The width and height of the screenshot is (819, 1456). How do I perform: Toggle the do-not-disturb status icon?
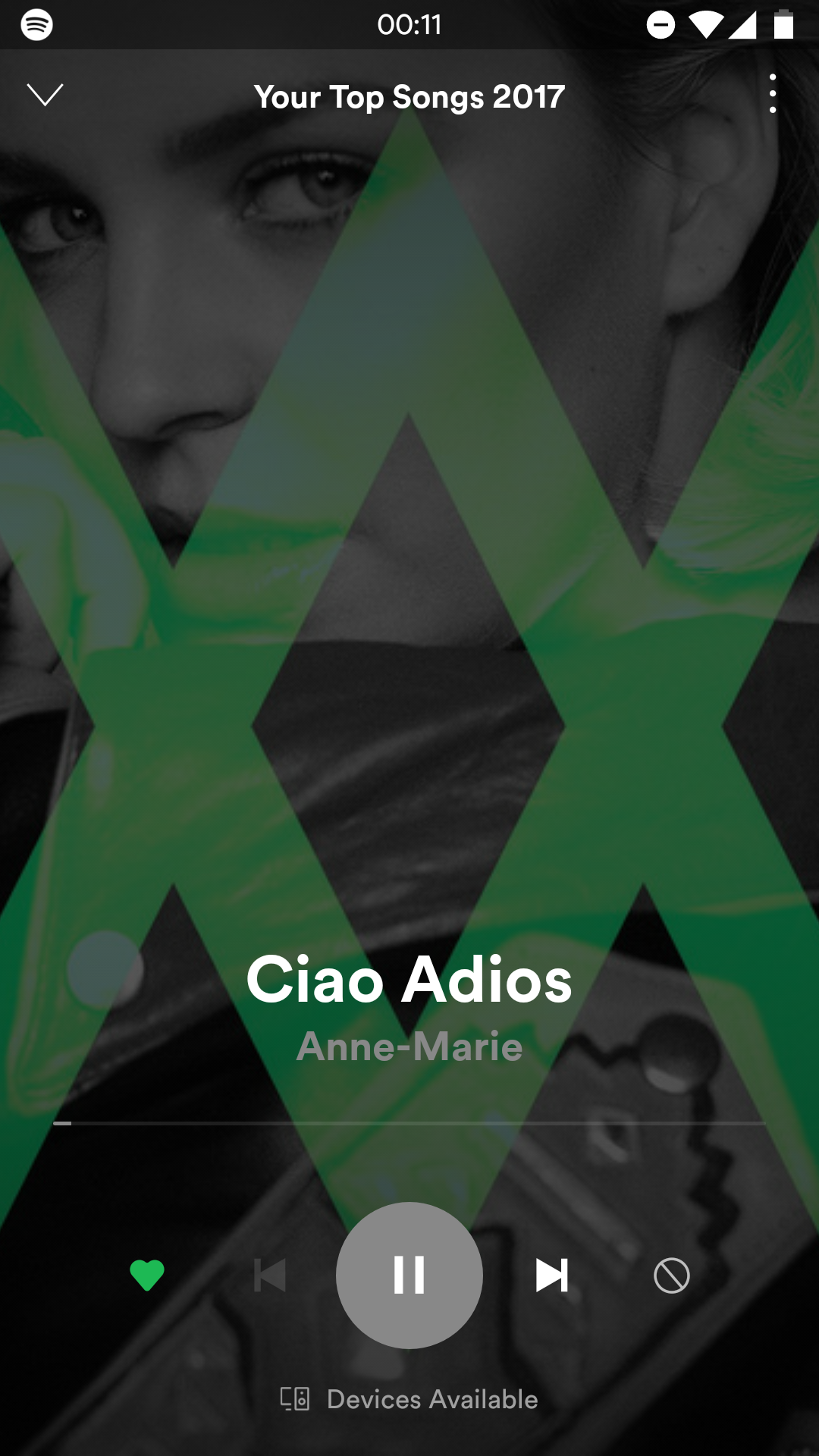pyautogui.click(x=659, y=23)
